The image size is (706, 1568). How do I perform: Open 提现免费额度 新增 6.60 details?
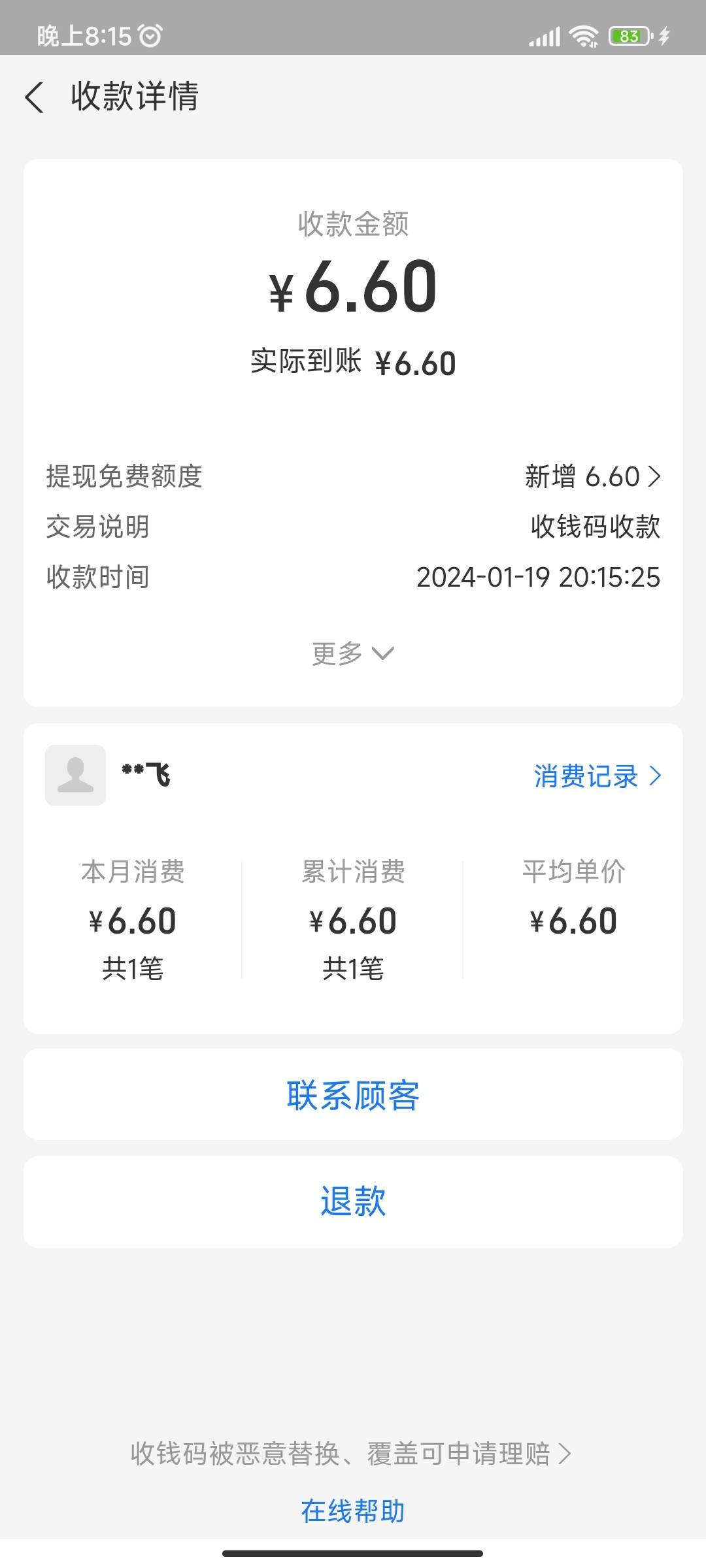coord(593,477)
